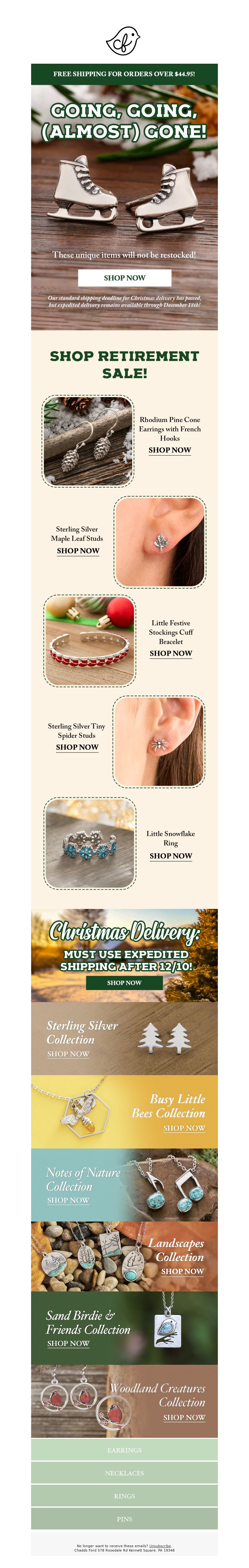
Task: Open the Busy Little Bees Collection
Action: (184, 1128)
